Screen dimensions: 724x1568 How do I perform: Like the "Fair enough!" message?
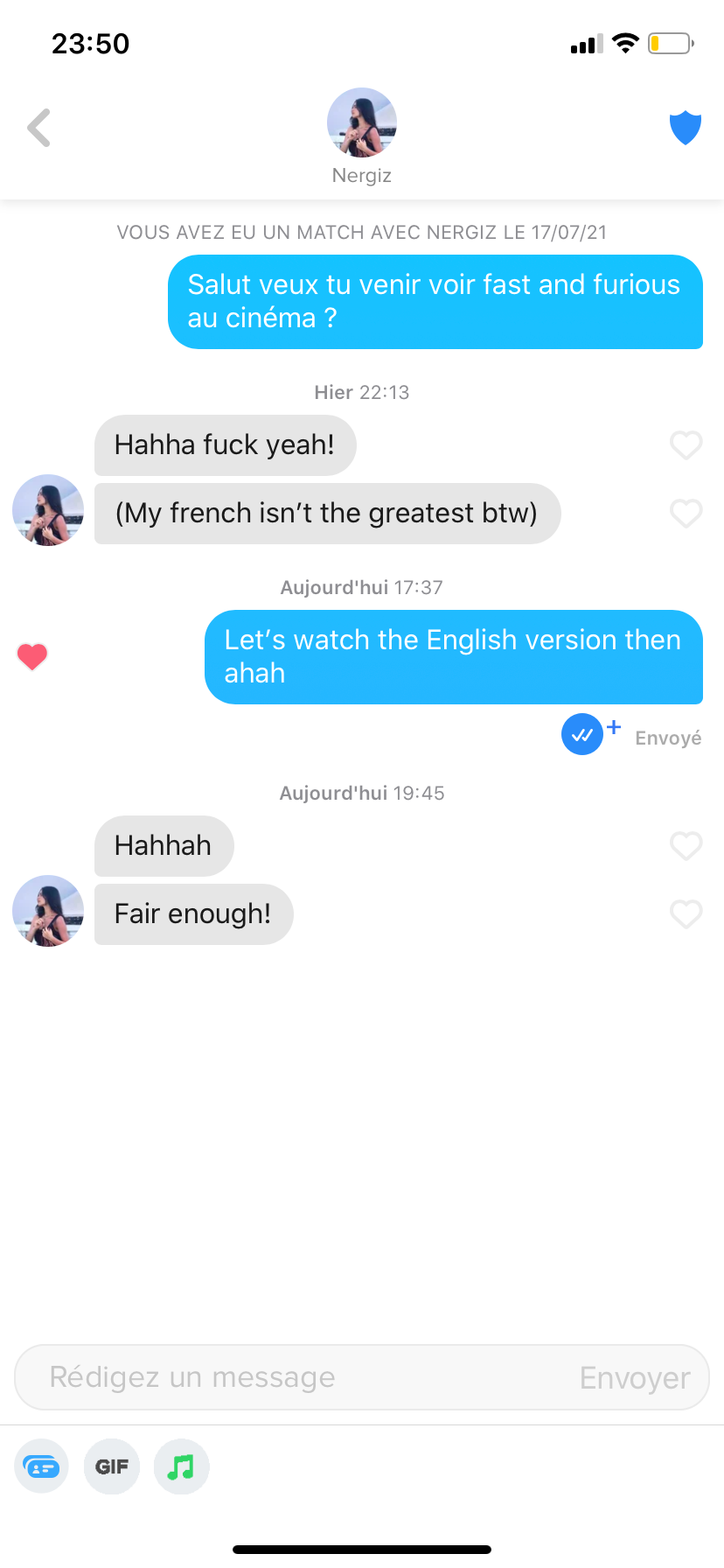point(686,914)
